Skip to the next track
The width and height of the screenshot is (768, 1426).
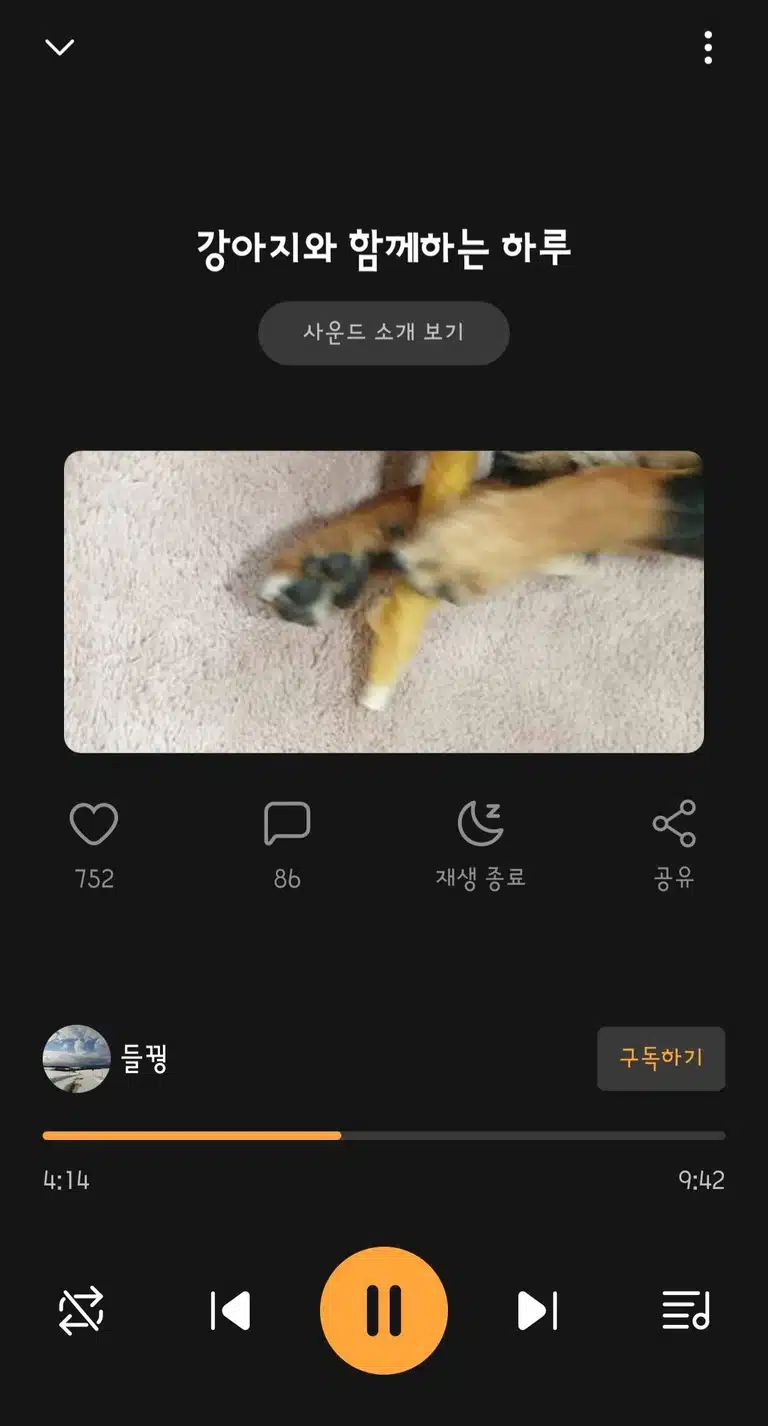point(537,1311)
